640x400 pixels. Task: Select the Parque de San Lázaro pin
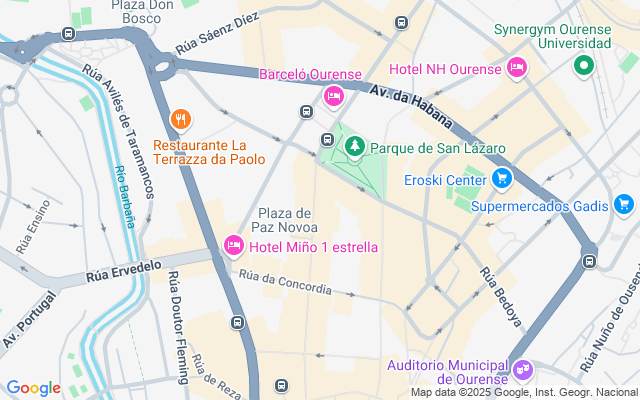point(355,147)
